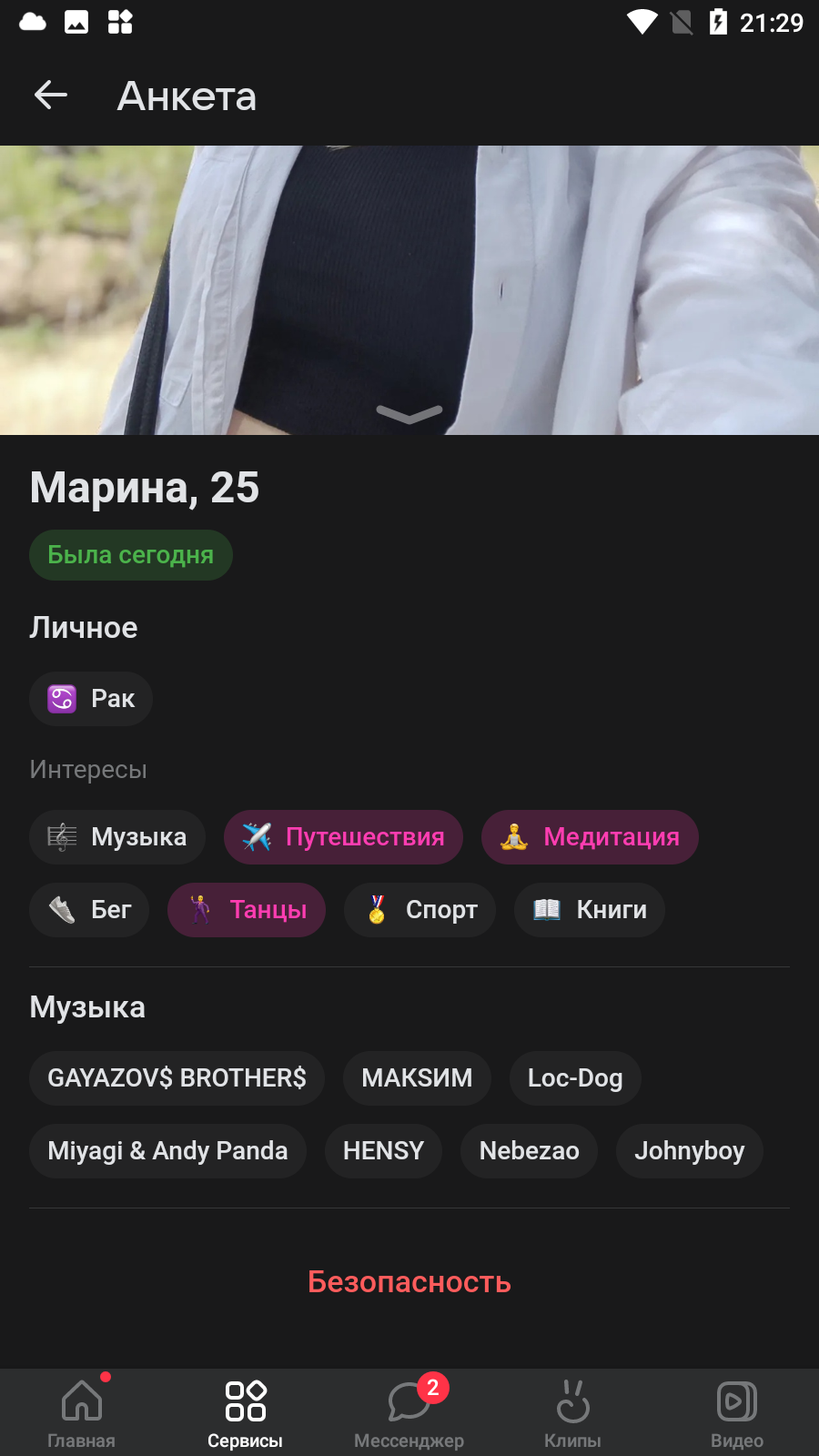Tap Marina's profile photo
Viewport: 819px width, 1456px height.
[x=409, y=289]
